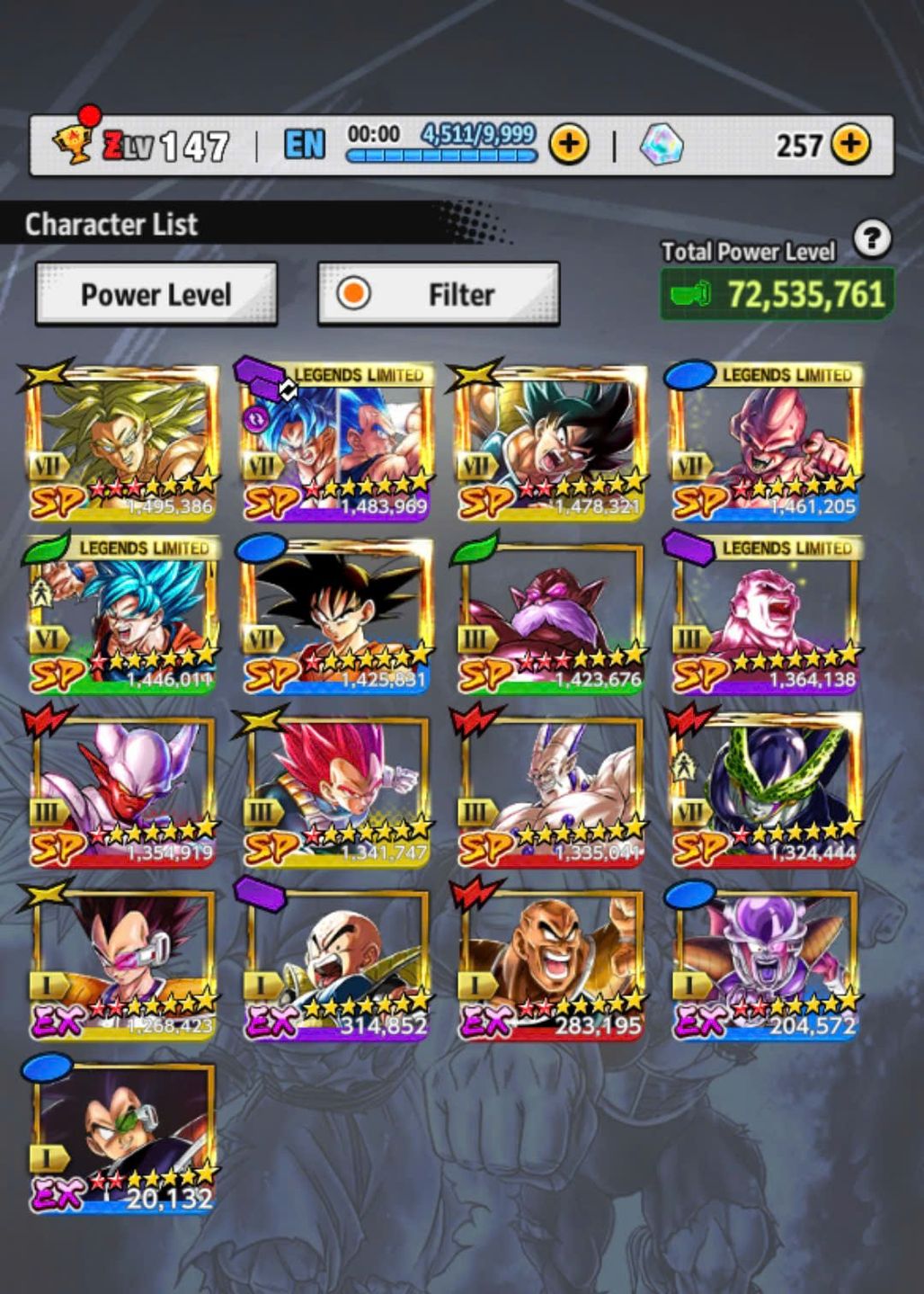Image resolution: width=924 pixels, height=1294 pixels.
Task: Open the help question mark icon
Action: [871, 239]
